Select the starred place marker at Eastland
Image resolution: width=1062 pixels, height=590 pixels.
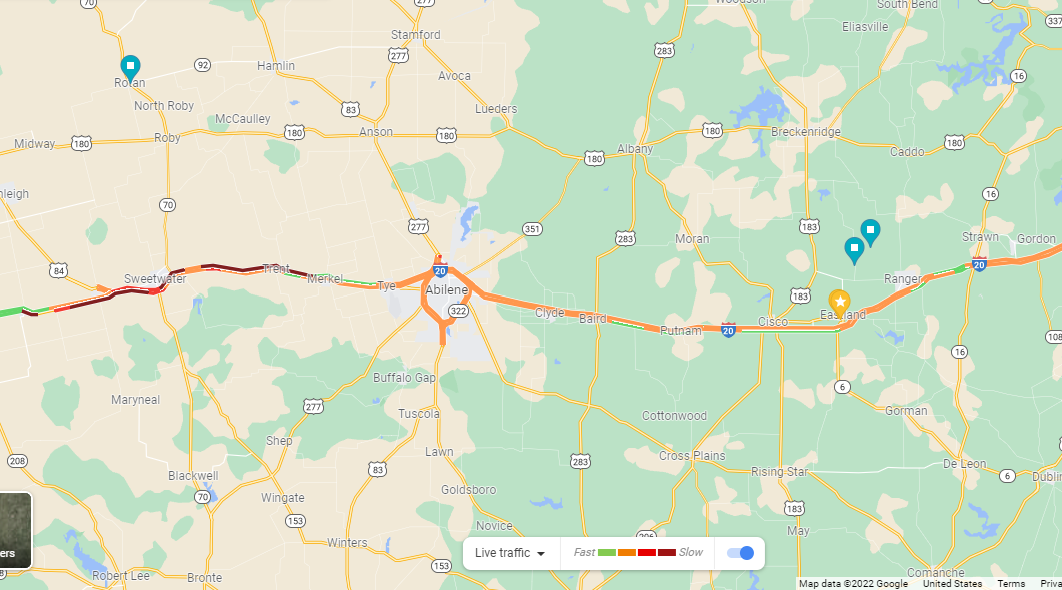[x=839, y=300]
